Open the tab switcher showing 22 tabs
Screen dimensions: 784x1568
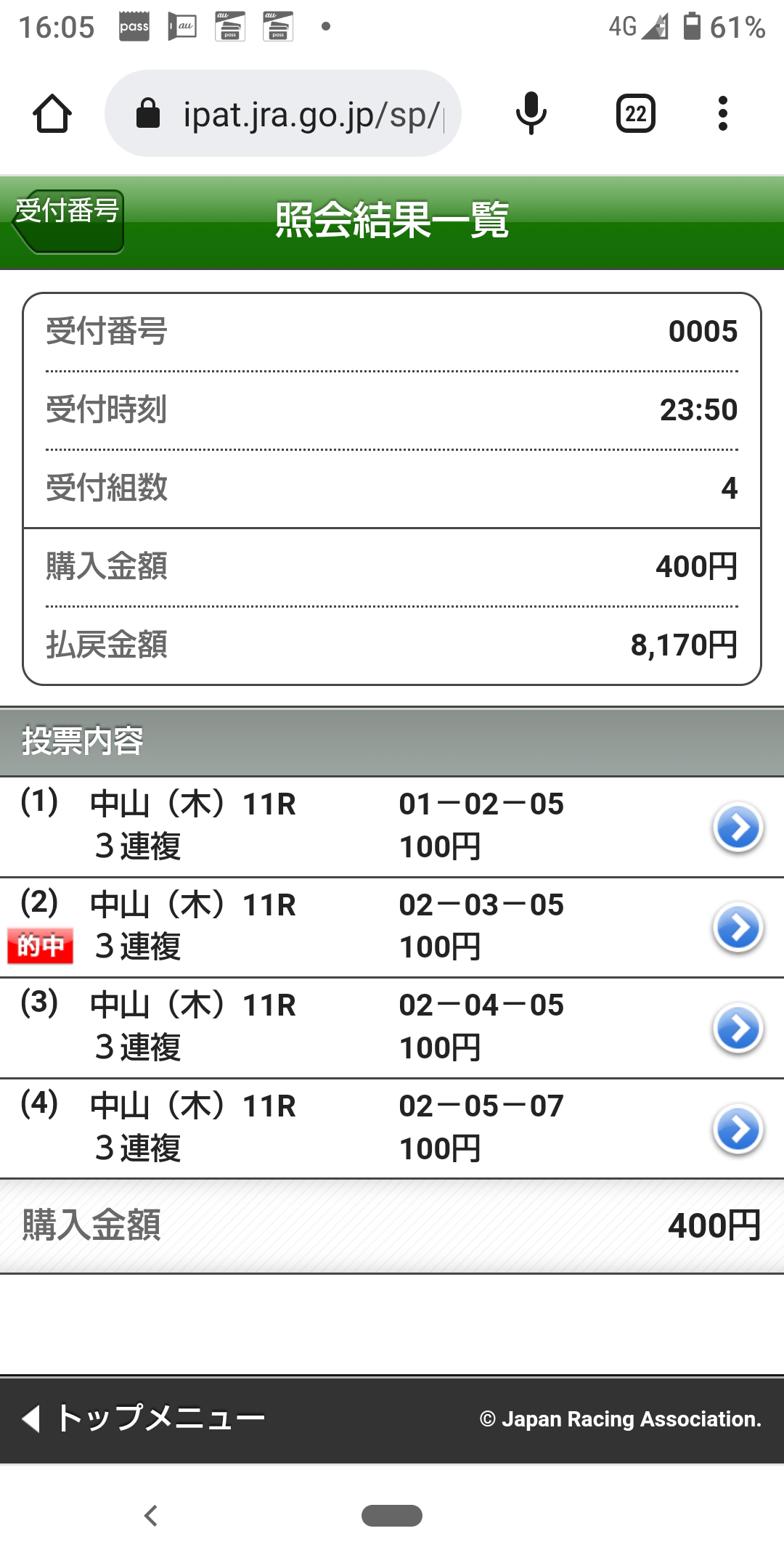pyautogui.click(x=635, y=114)
